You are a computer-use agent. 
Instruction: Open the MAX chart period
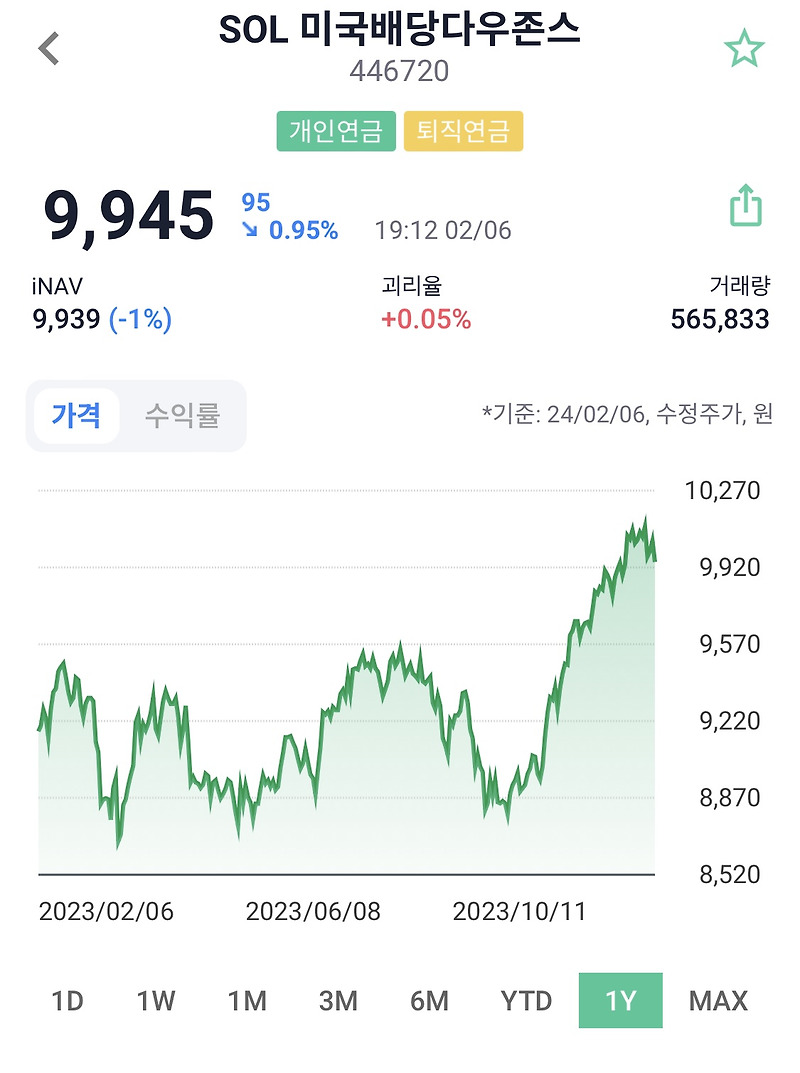pyautogui.click(x=720, y=1000)
